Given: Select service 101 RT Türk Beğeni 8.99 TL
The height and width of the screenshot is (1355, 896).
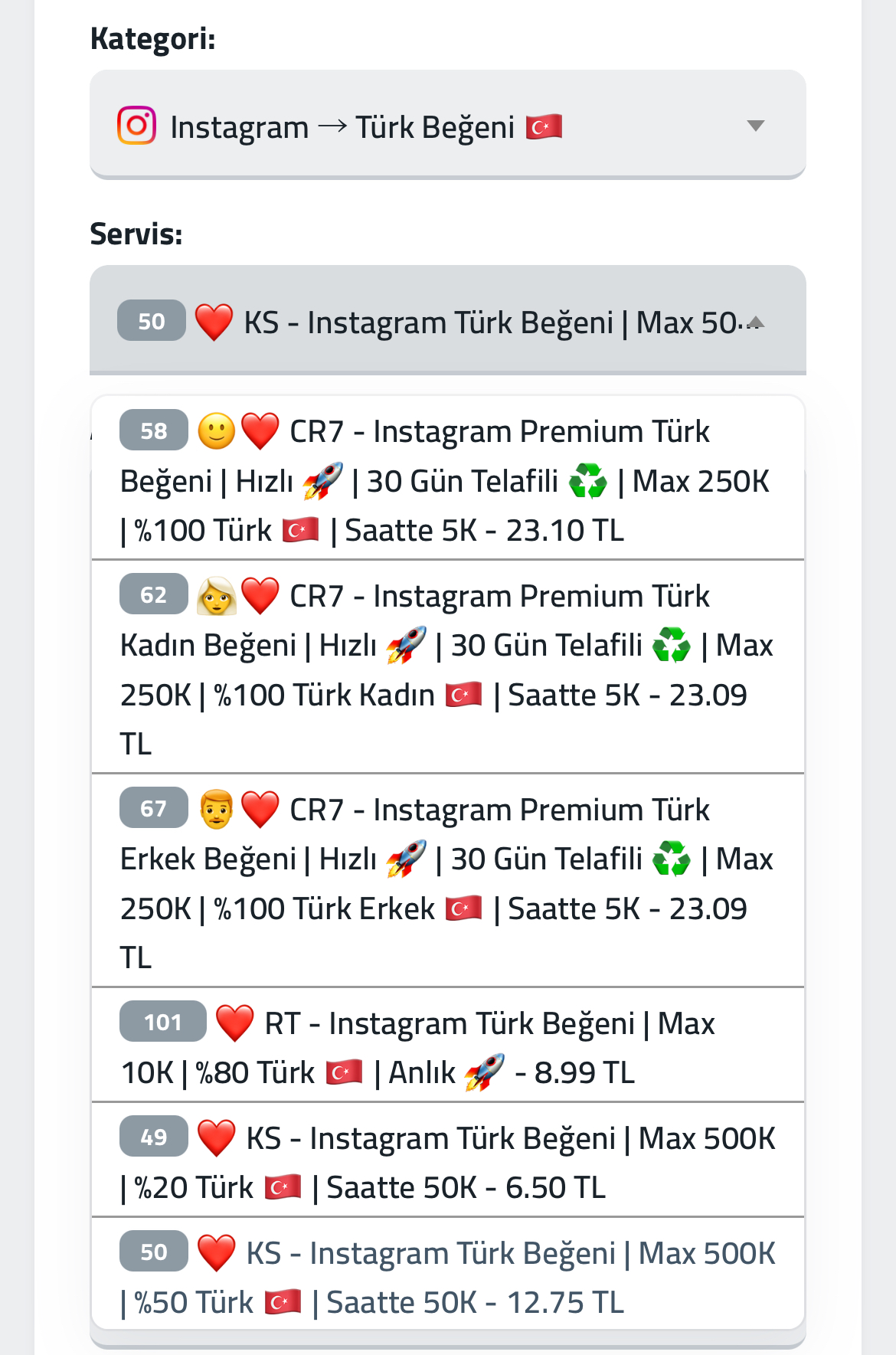Looking at the screenshot, I should coord(448,1046).
